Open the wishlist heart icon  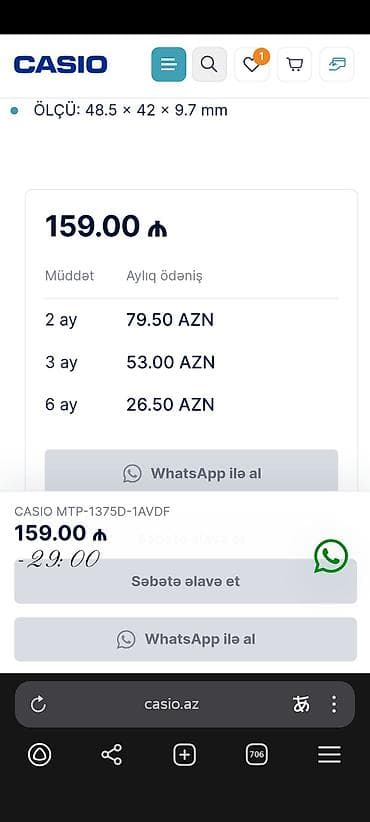coord(252,64)
